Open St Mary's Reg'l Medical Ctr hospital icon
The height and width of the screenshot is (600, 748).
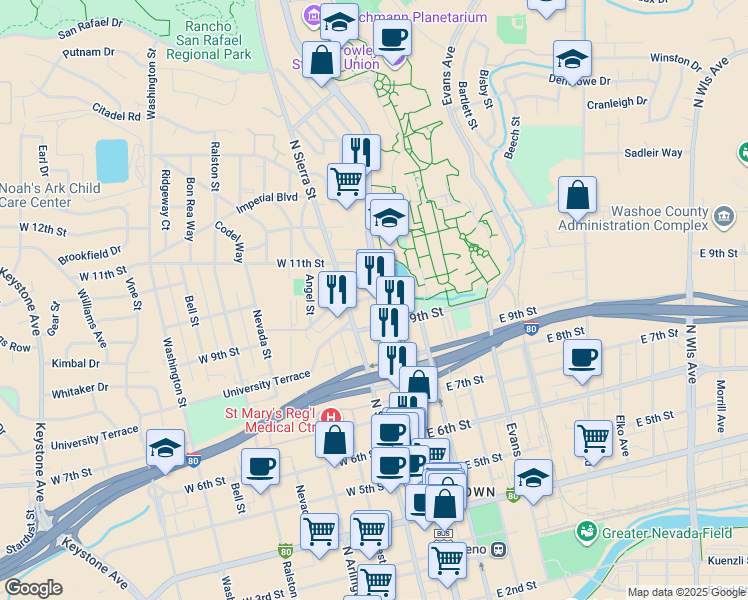click(331, 416)
